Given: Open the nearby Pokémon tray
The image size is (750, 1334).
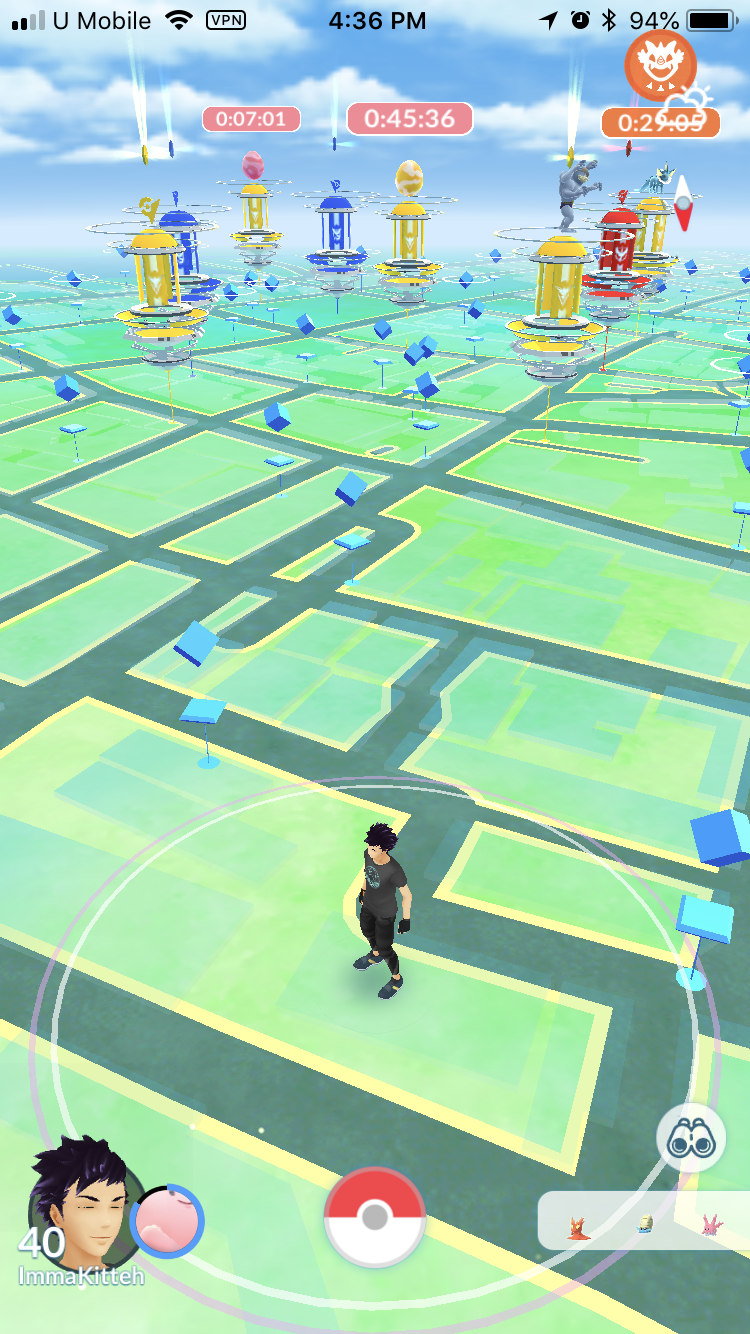Looking at the screenshot, I should coord(644,1221).
